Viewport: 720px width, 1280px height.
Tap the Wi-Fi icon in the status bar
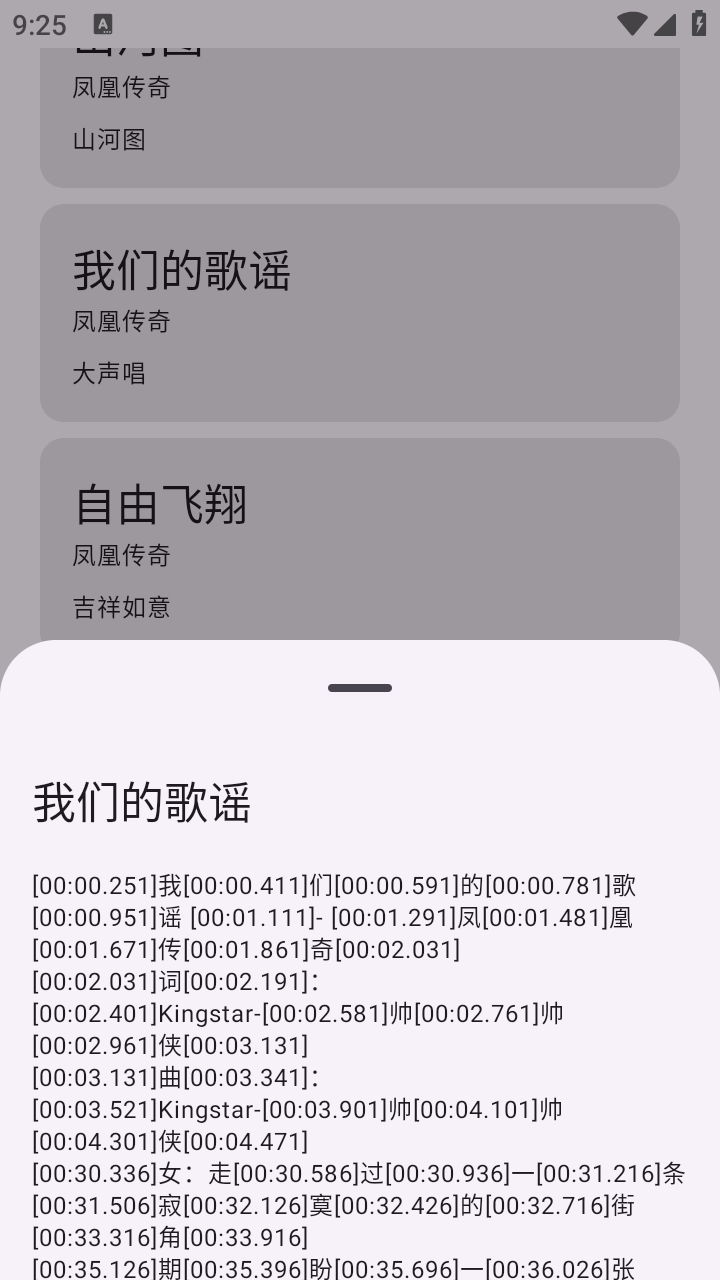[x=632, y=24]
